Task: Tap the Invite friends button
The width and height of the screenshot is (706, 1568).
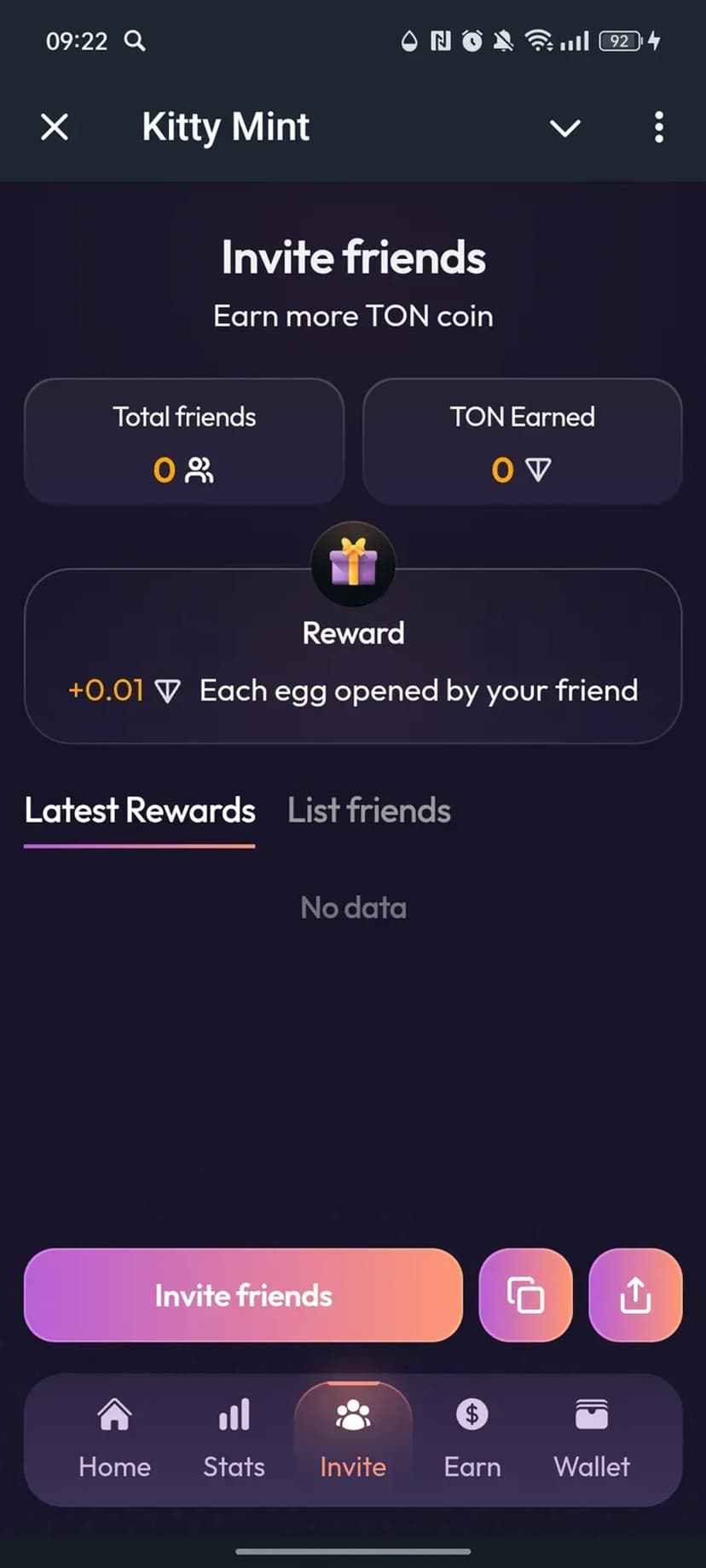Action: 243,1295
